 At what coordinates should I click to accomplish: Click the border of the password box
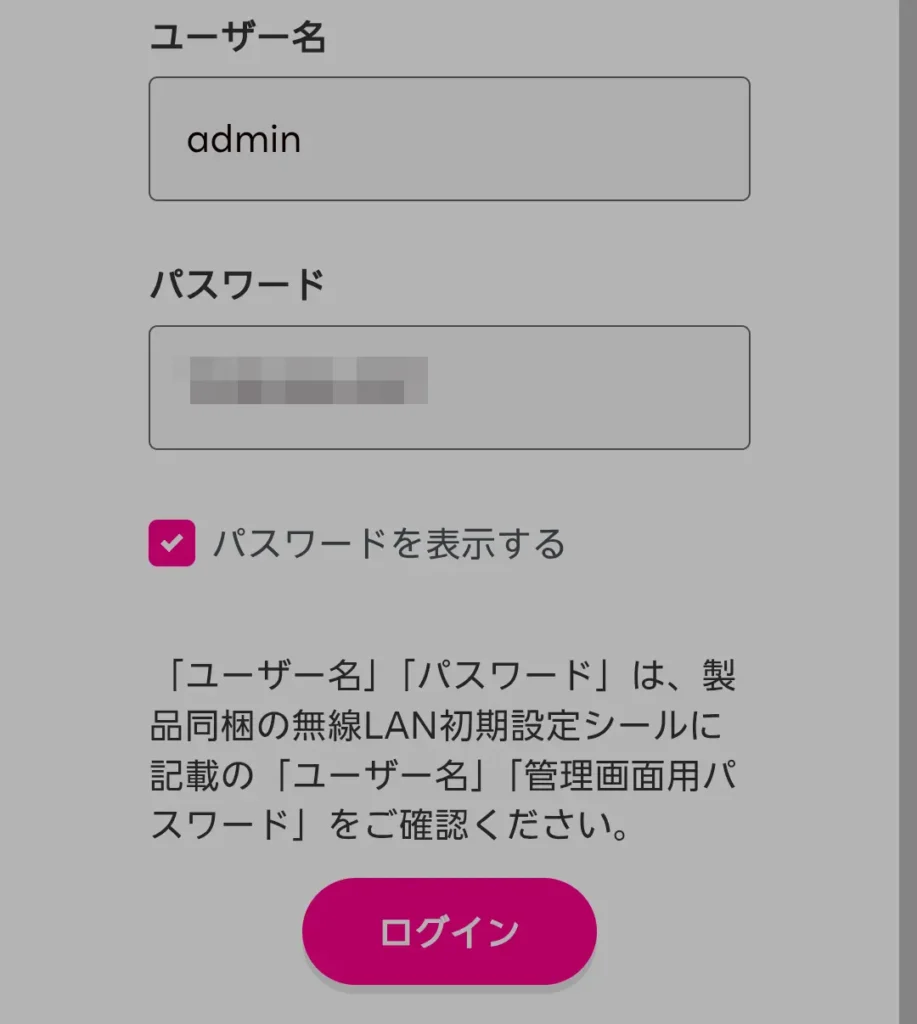[x=448, y=326]
